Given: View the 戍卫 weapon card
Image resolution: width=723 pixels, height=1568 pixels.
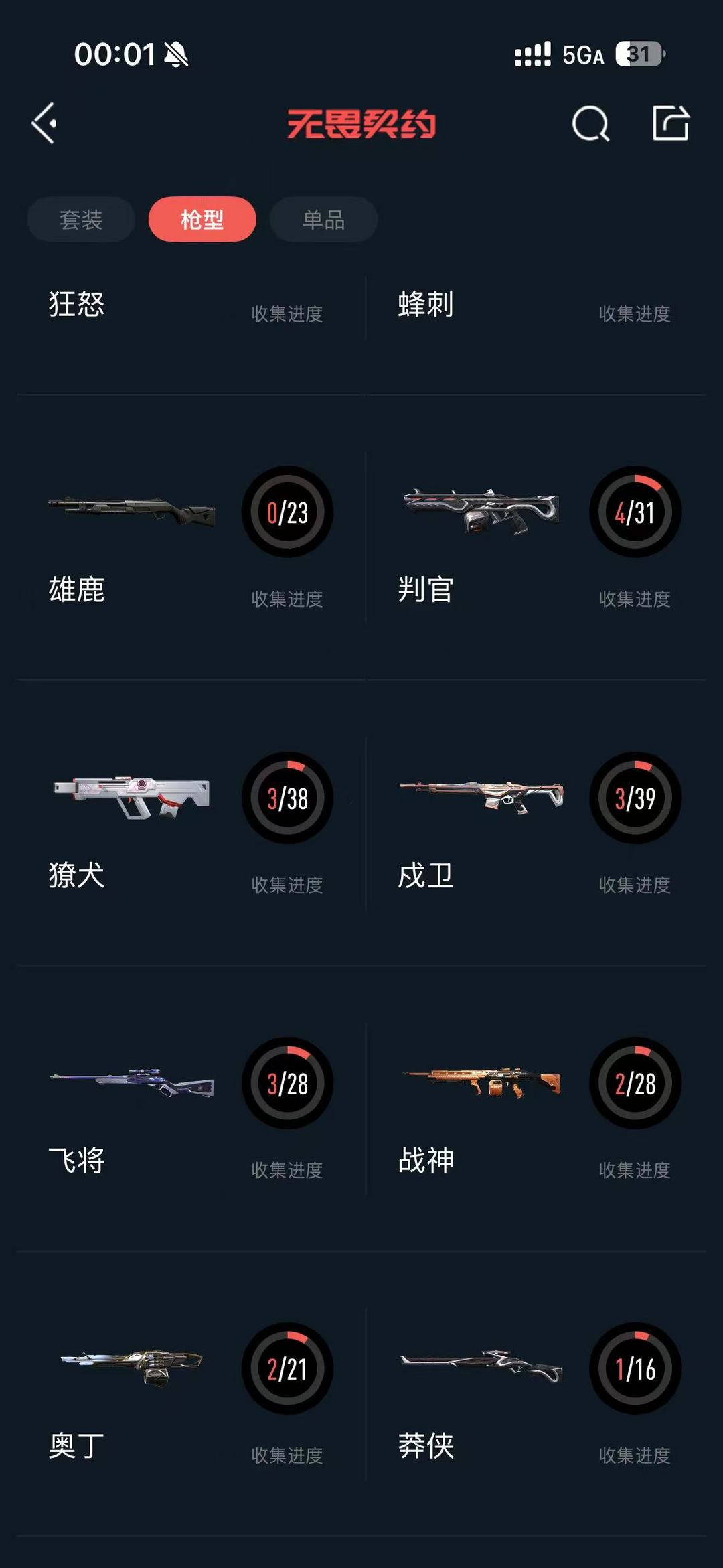Looking at the screenshot, I should pyautogui.click(x=536, y=824).
